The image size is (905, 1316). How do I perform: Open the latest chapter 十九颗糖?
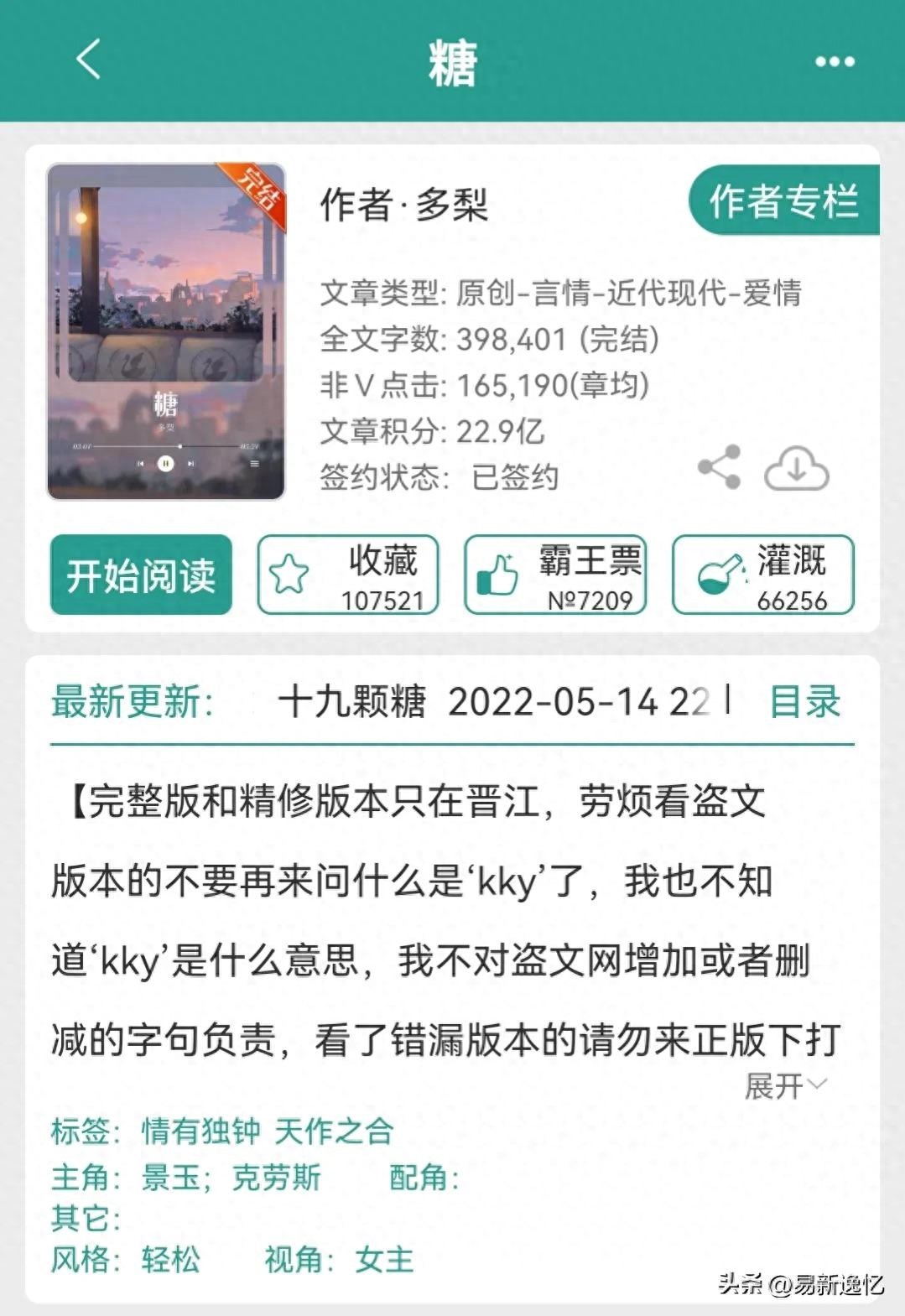click(352, 701)
